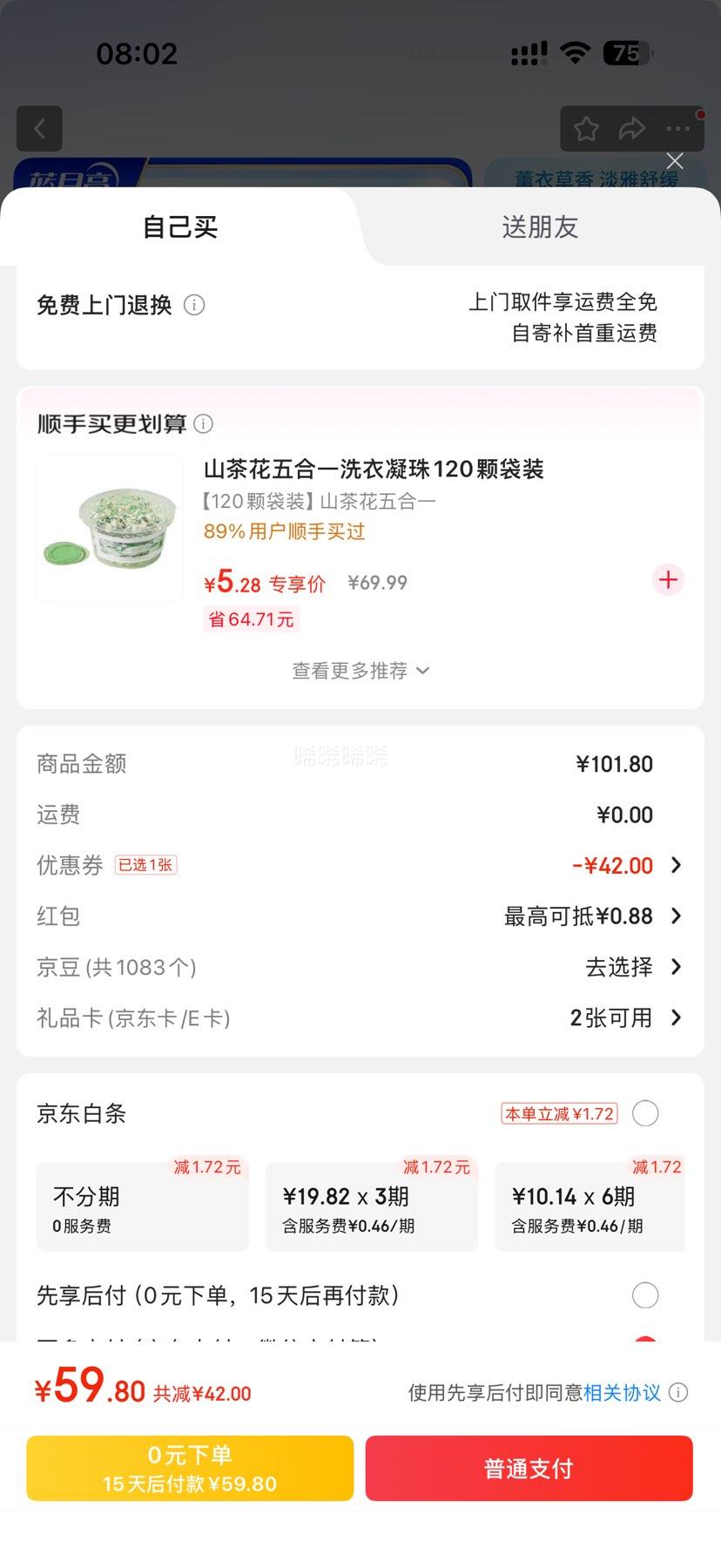This screenshot has height=1568, width=721.
Task: Open the 红包 row
Action: pyautogui.click(x=592, y=916)
